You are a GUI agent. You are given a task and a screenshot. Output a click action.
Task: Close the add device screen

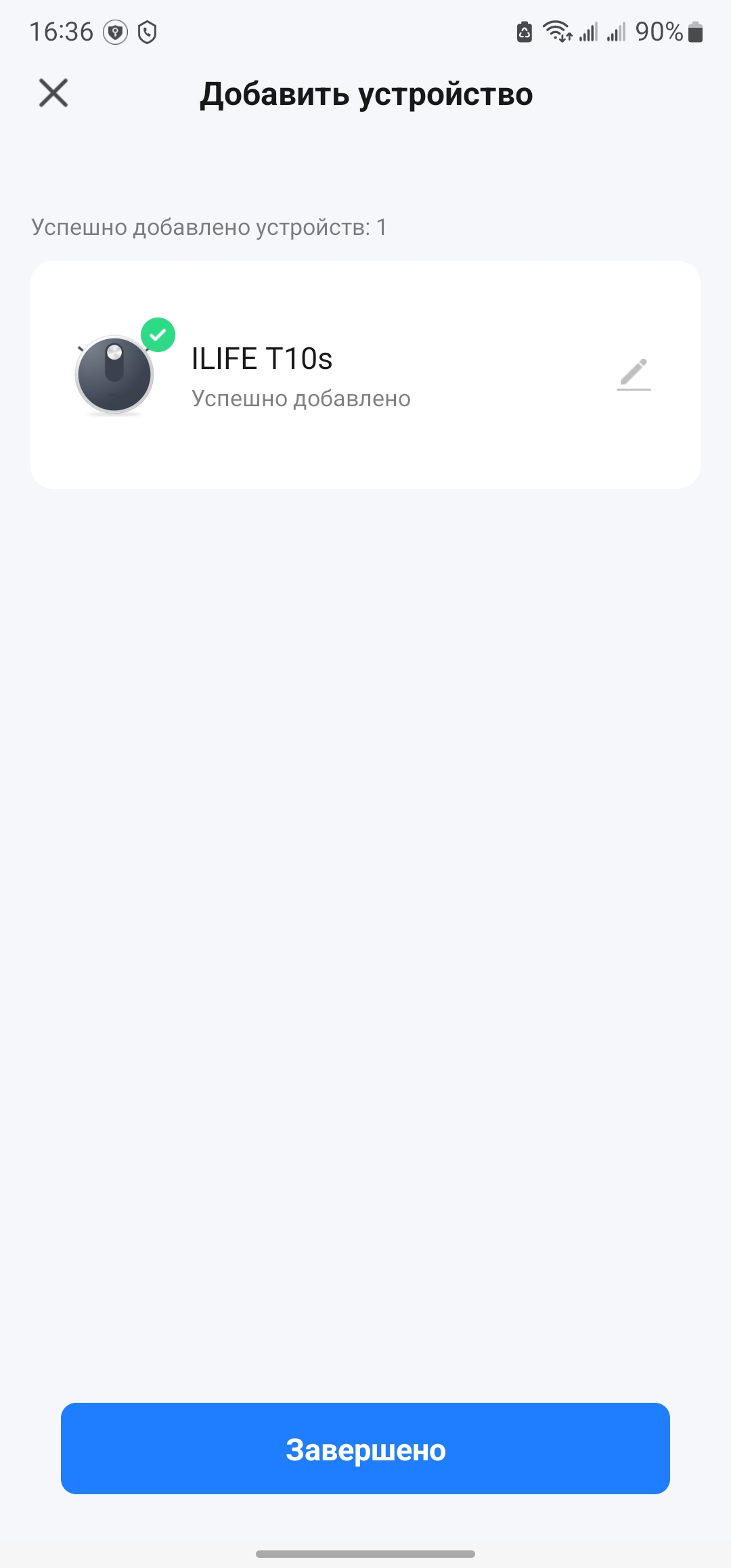[53, 93]
